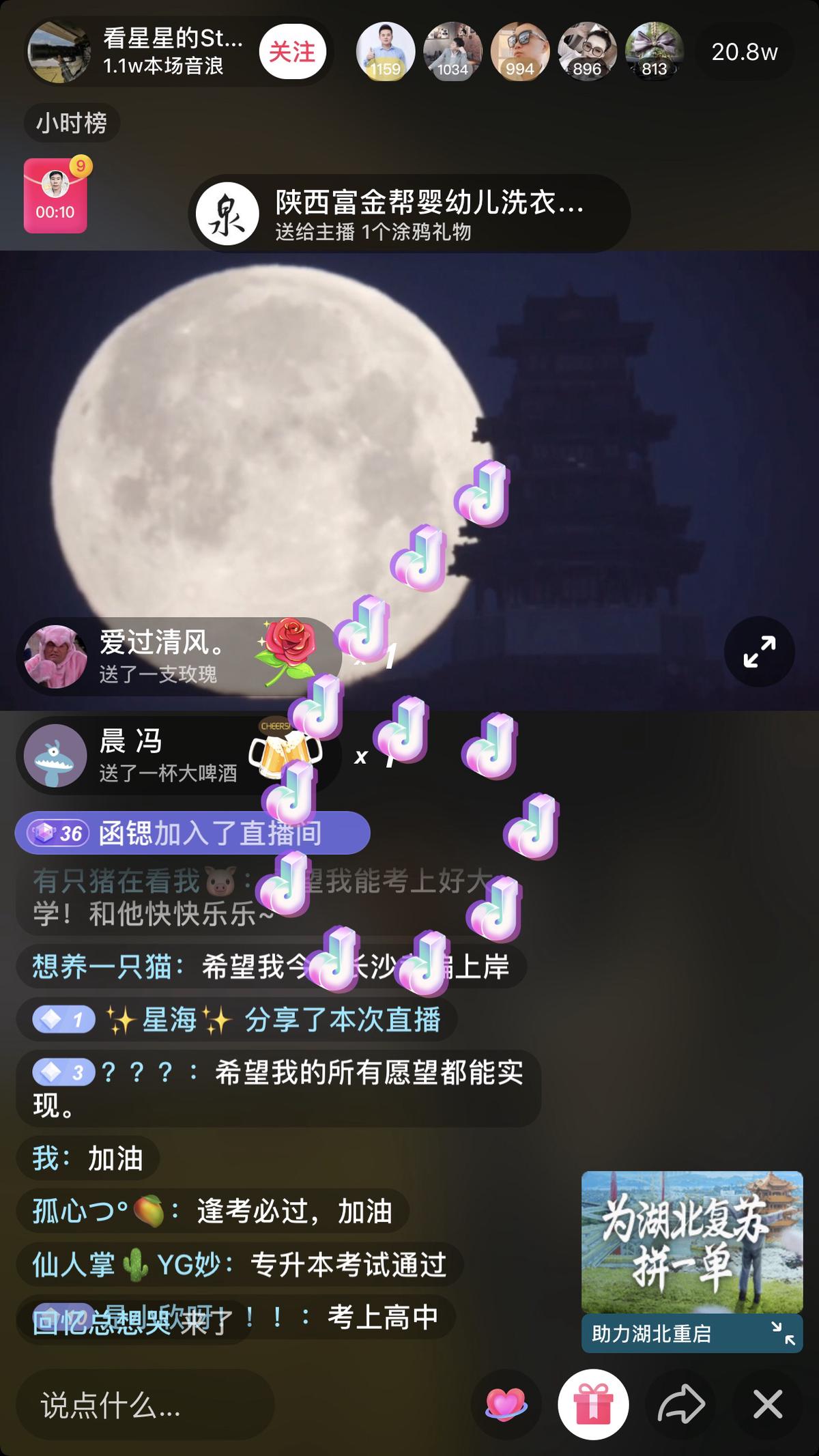This screenshot has height=1456, width=819.
Task: Open the red packet countdown 00:10
Action: coord(55,196)
